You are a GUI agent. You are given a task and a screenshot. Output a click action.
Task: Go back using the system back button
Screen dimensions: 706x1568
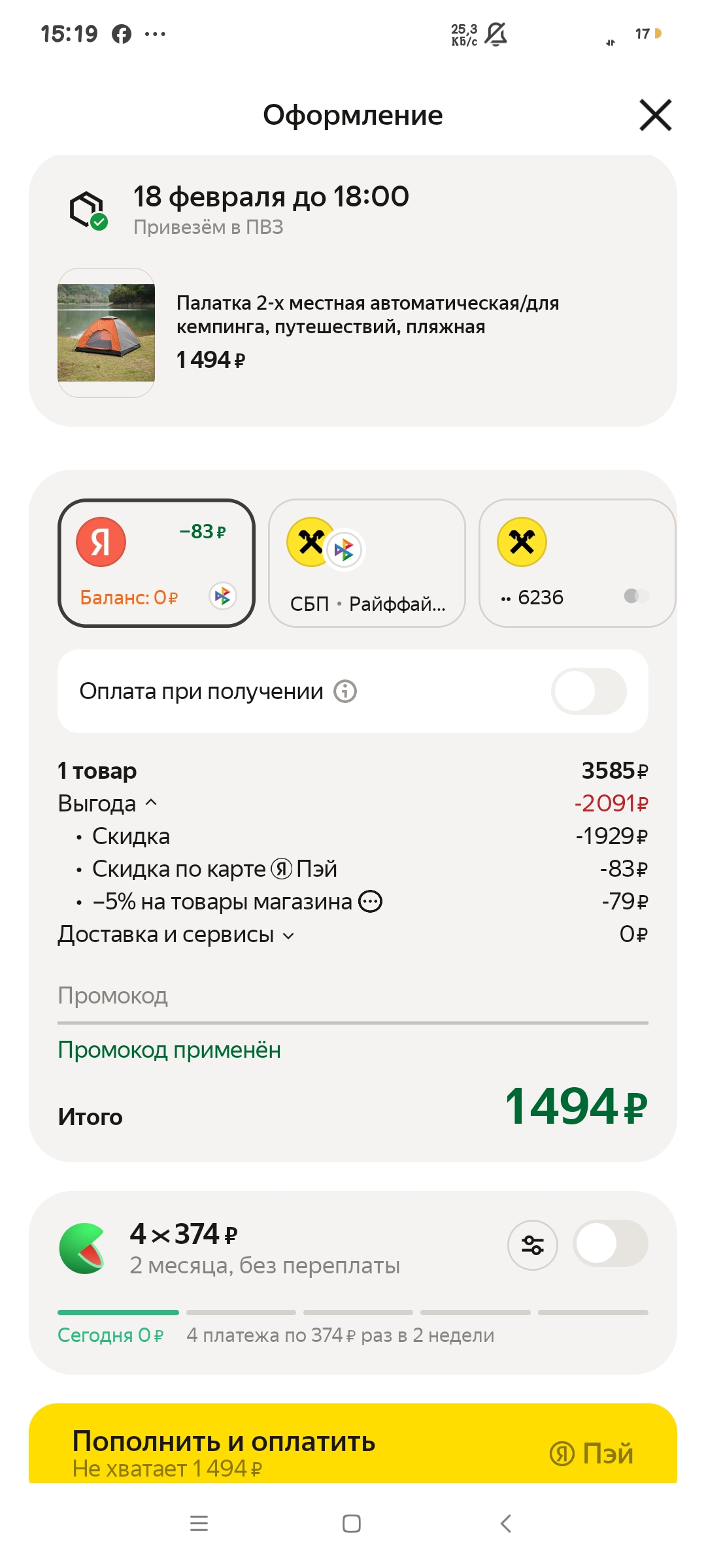click(505, 1524)
